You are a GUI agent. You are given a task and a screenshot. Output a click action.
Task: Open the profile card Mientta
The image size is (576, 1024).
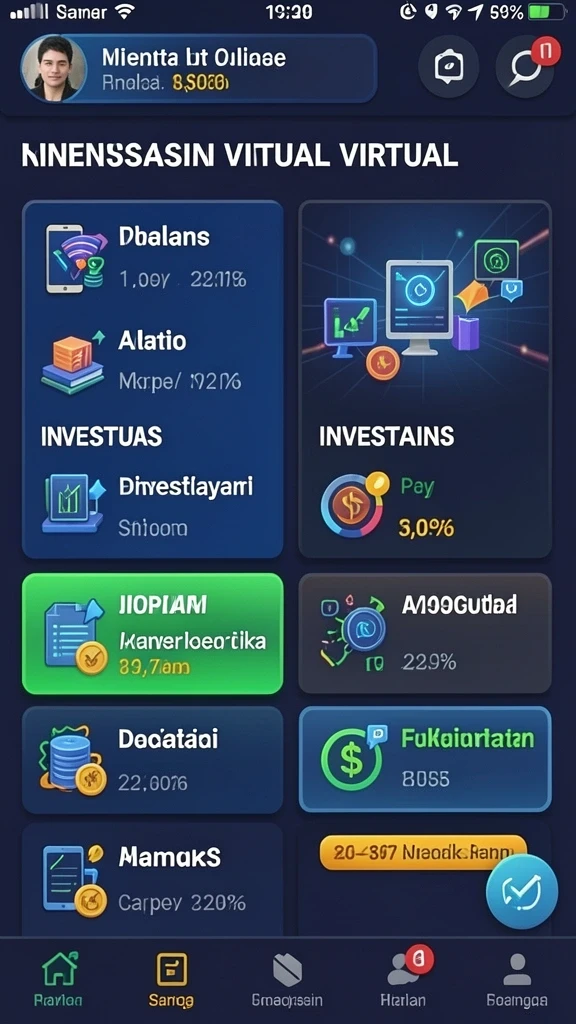tap(199, 69)
